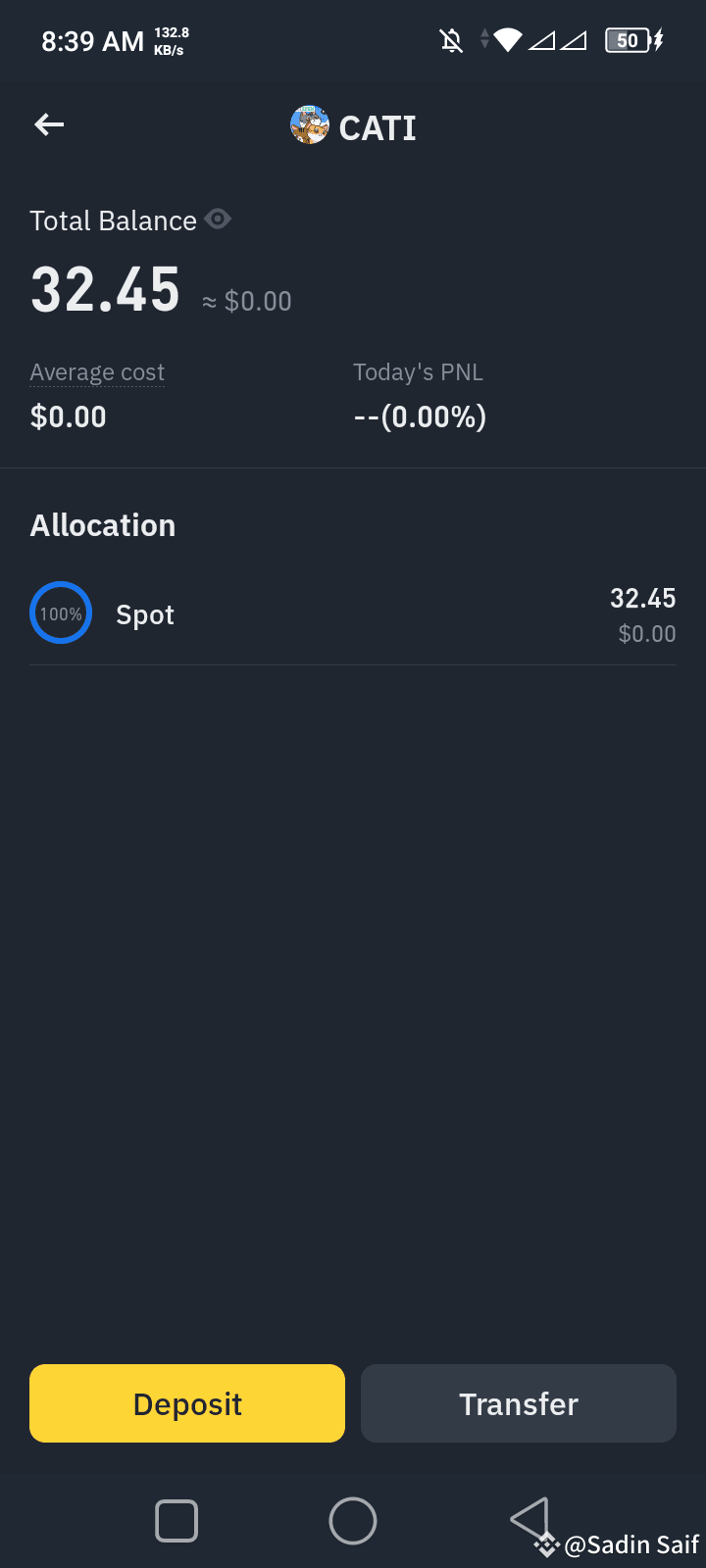Expand the Spot allocation row
Viewport: 706px width, 1568px height.
(353, 612)
